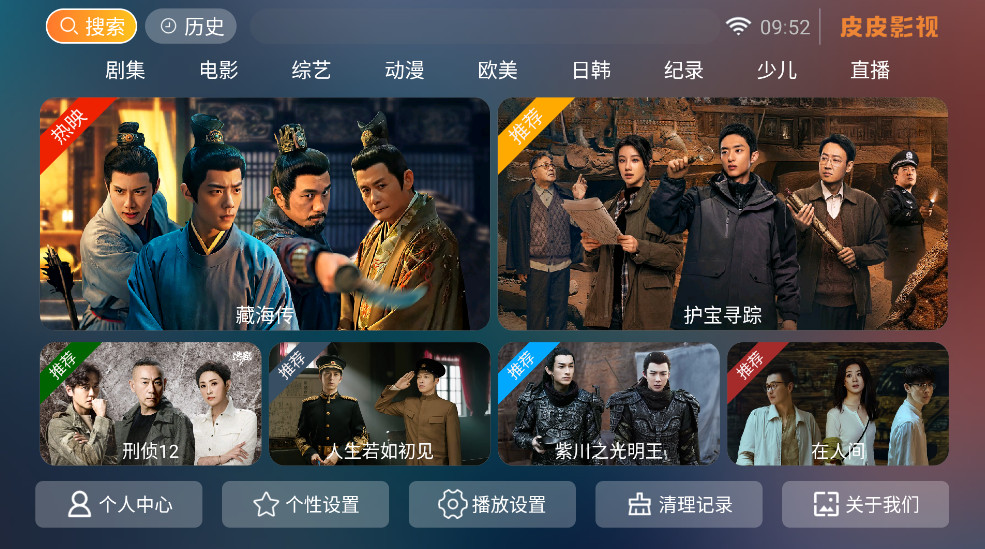Tap 清理记录 to clear records
The height and width of the screenshot is (549, 985).
coord(679,504)
